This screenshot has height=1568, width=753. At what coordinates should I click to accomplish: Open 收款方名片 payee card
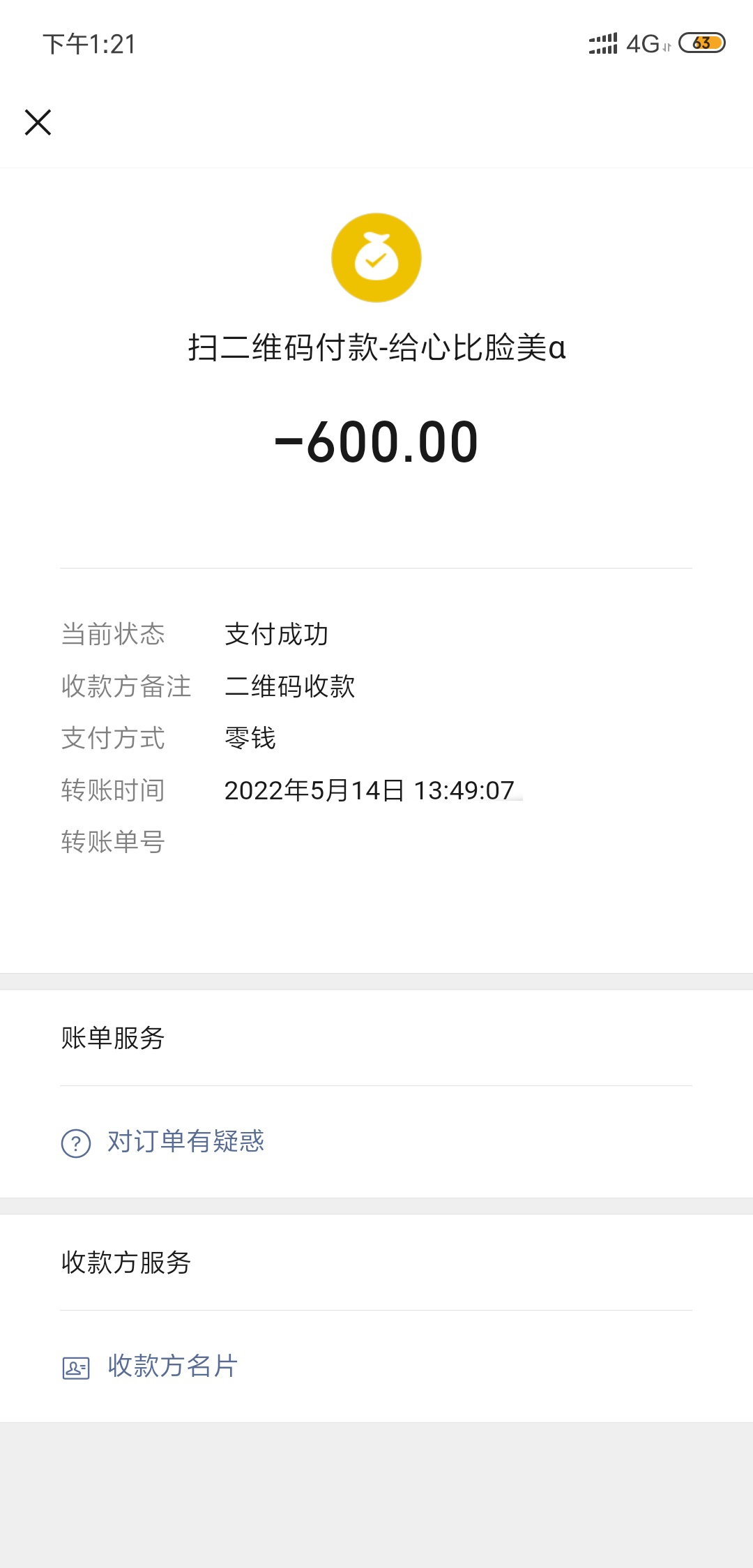click(172, 1366)
